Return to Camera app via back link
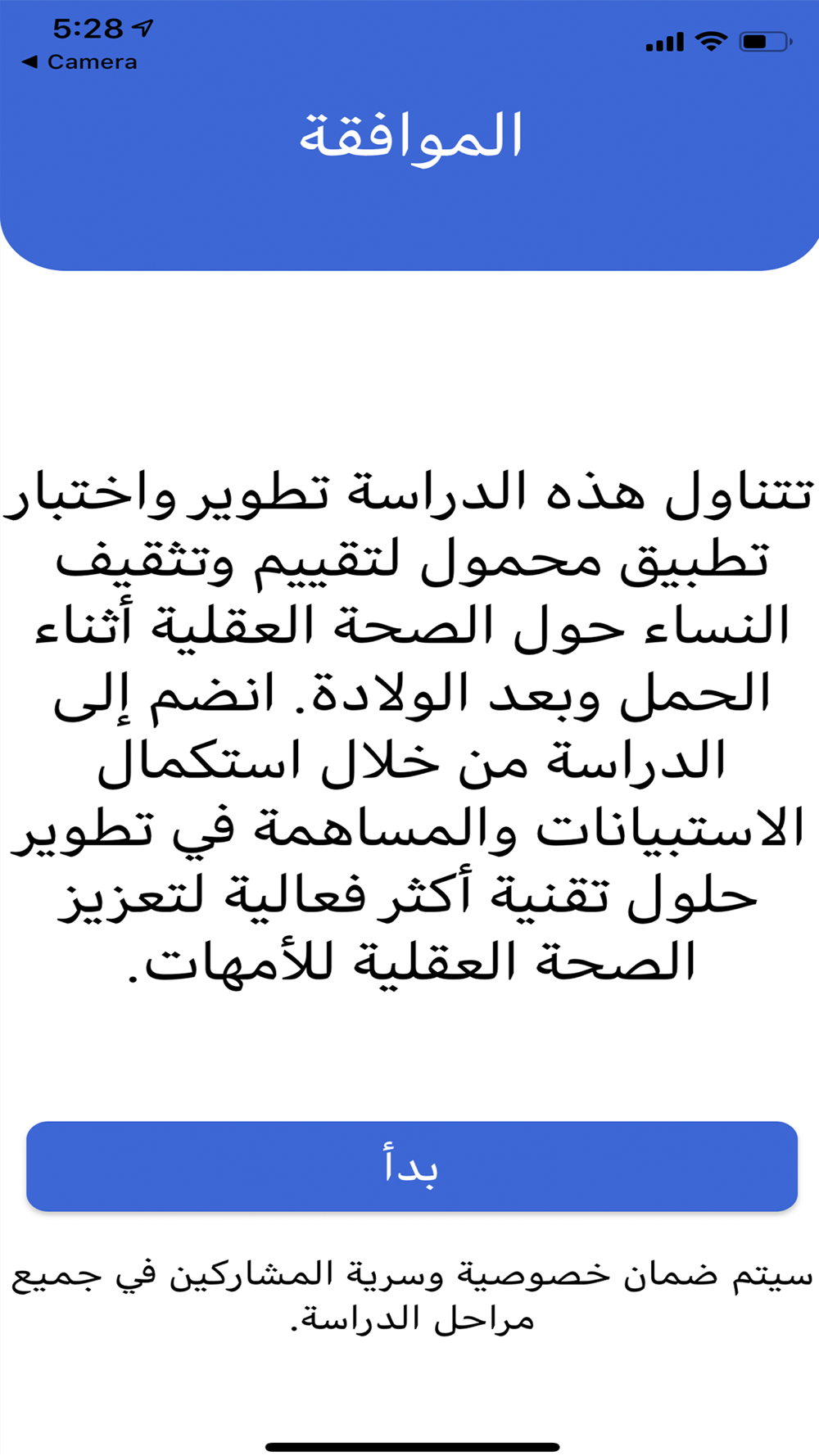This screenshot has height=1456, width=819. [79, 62]
